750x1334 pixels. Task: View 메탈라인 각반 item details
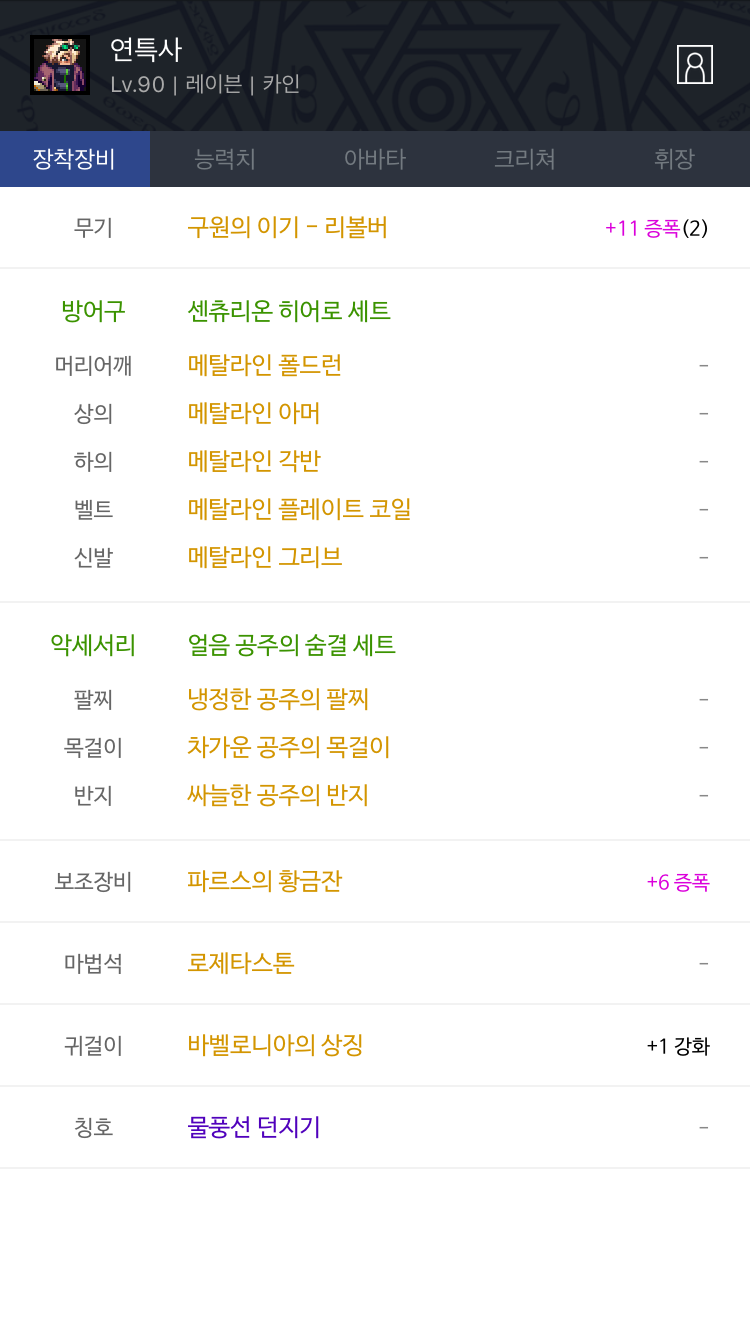pos(254,461)
